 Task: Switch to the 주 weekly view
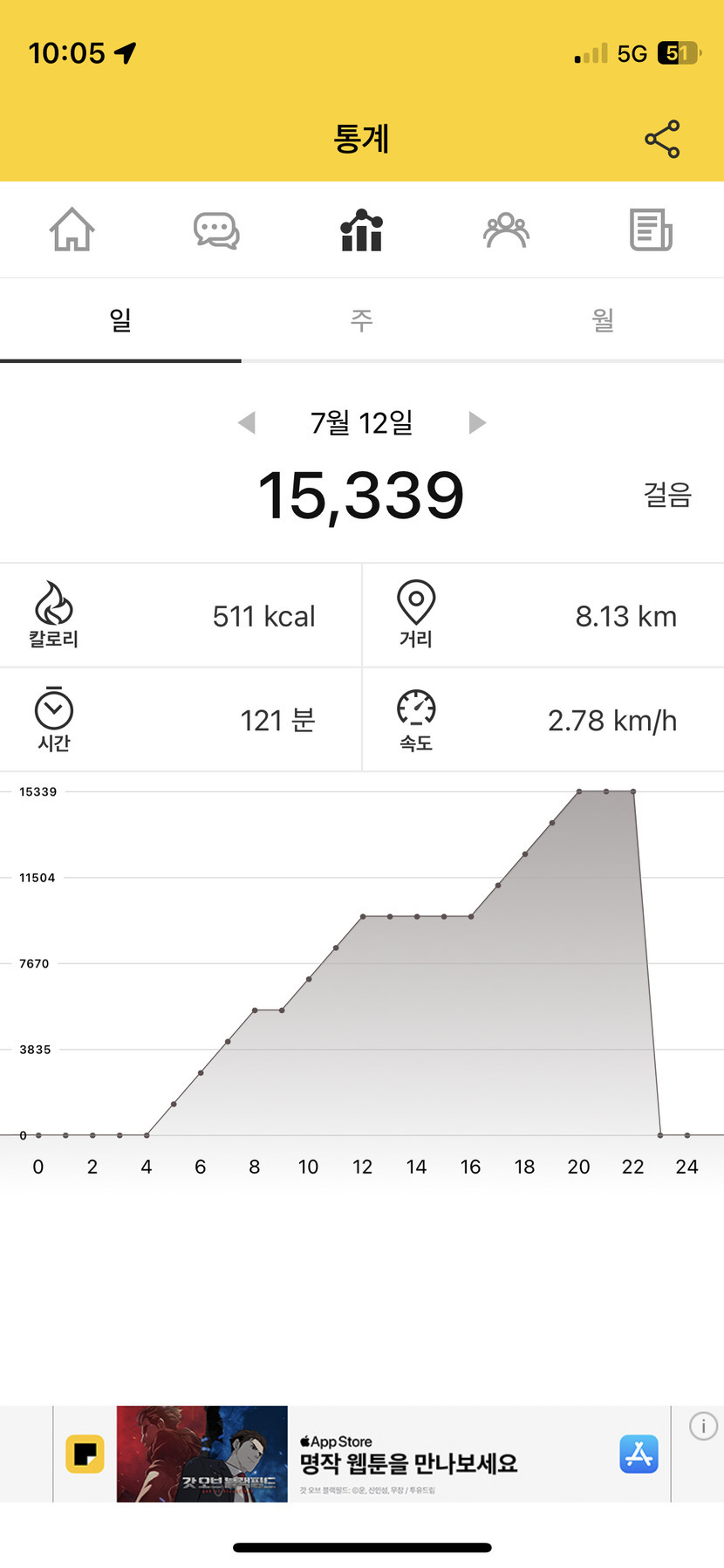tap(361, 320)
